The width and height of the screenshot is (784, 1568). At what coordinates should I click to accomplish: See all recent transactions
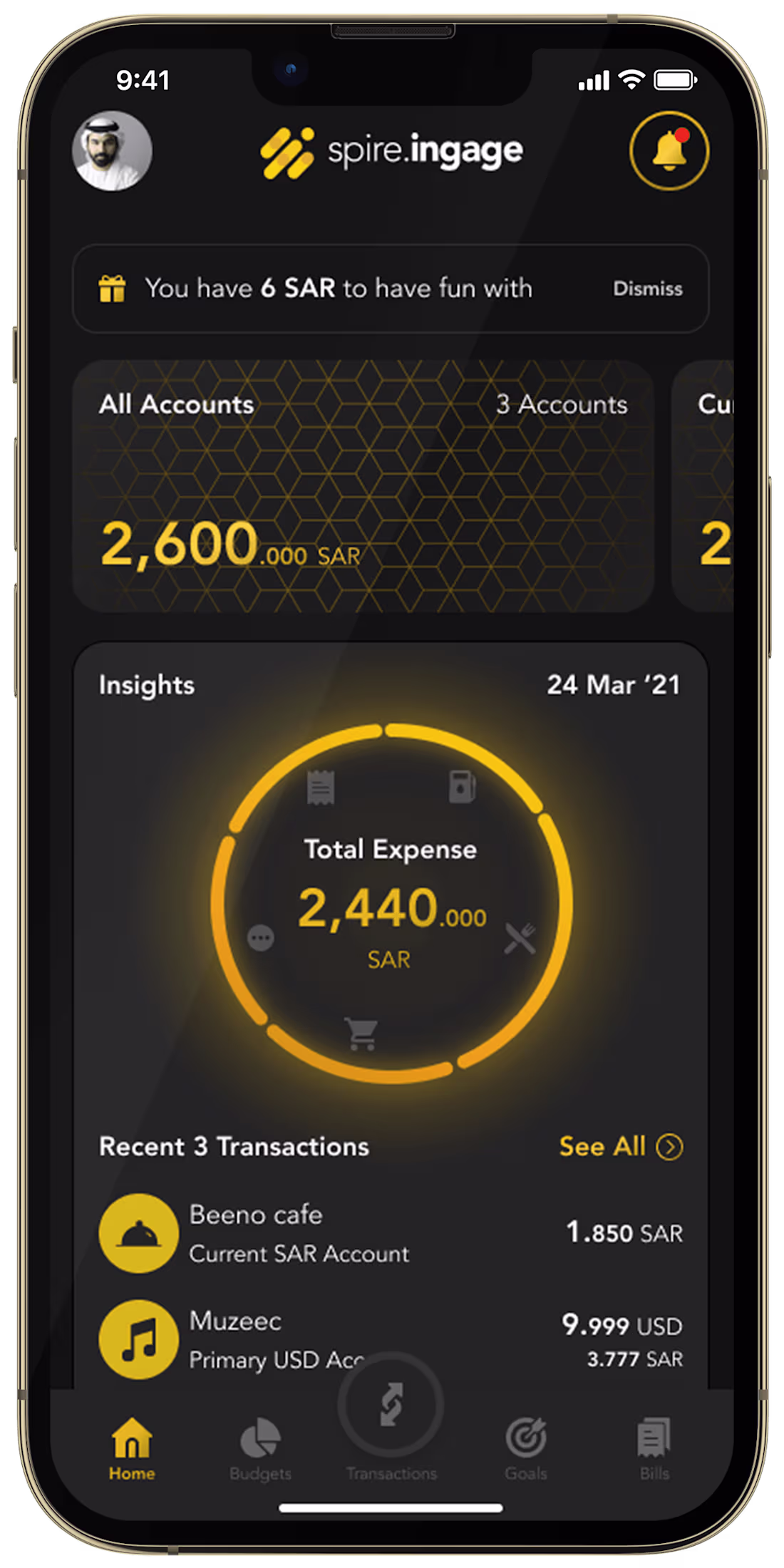pos(620,1147)
